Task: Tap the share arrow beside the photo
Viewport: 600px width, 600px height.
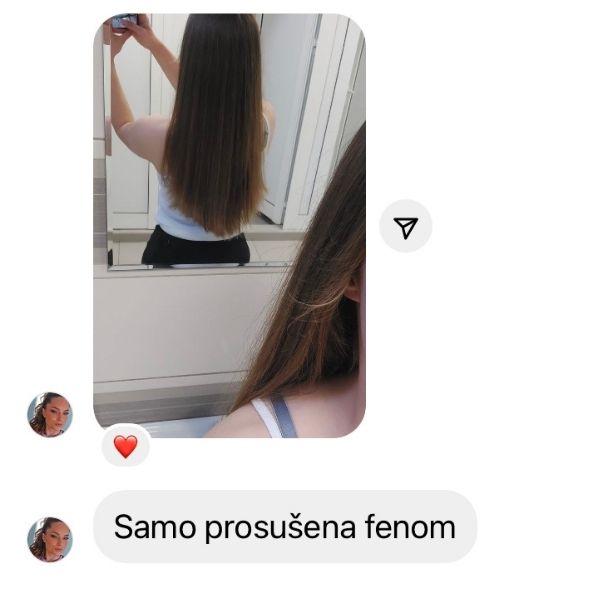Action: pyautogui.click(x=405, y=227)
